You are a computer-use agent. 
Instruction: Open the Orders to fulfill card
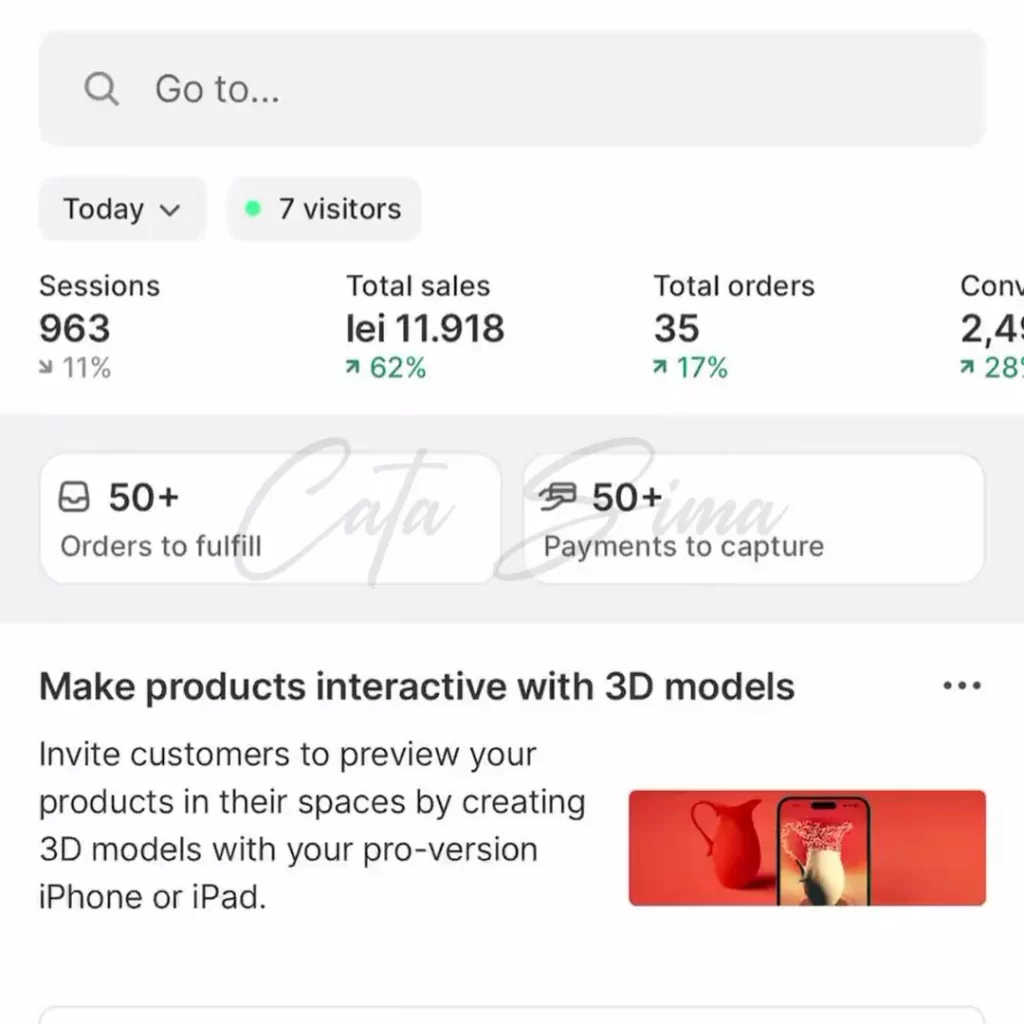click(269, 518)
